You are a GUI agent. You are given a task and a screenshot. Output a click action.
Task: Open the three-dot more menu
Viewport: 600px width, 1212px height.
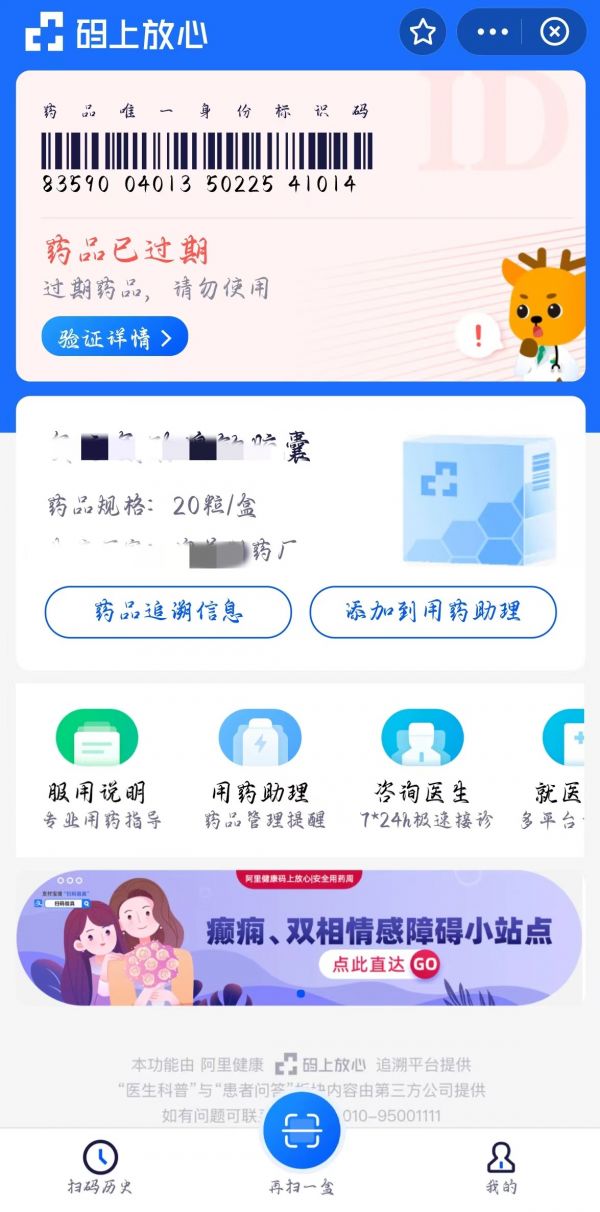(492, 33)
